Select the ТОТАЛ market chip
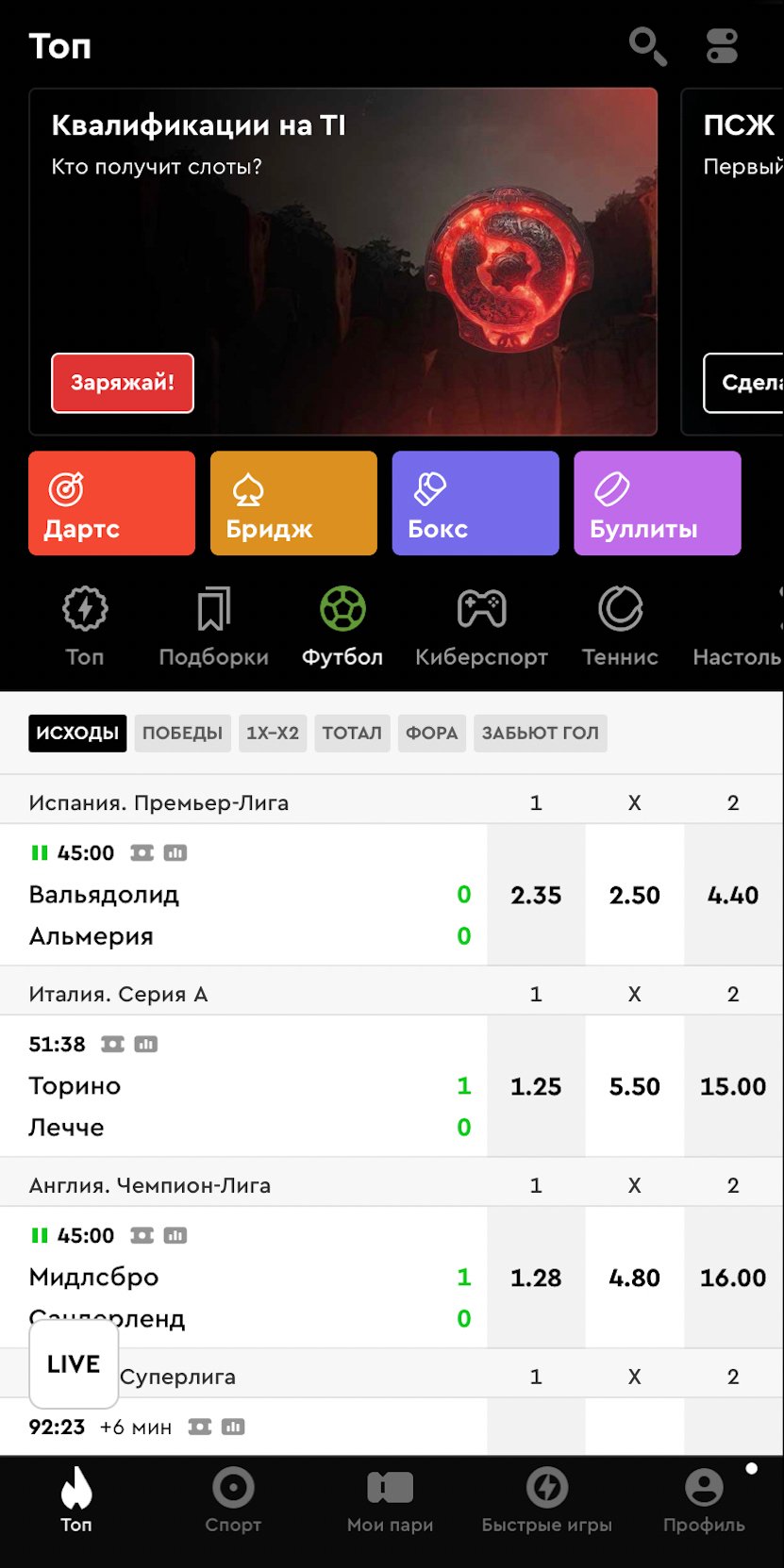 [x=352, y=733]
